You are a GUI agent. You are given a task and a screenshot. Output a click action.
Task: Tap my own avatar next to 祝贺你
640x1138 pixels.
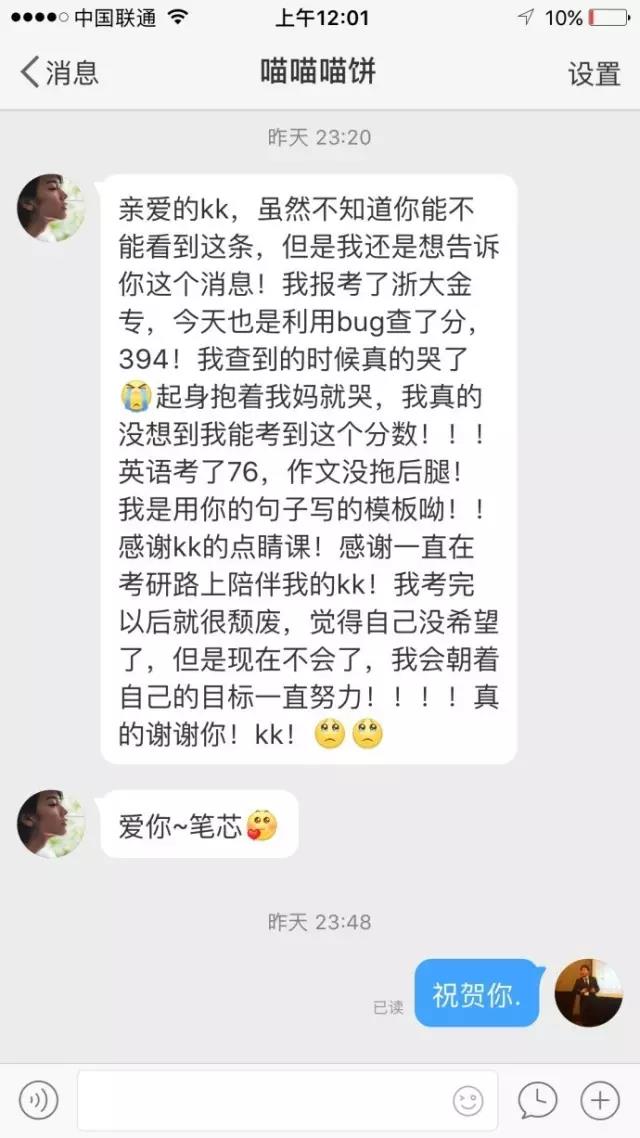pyautogui.click(x=589, y=992)
